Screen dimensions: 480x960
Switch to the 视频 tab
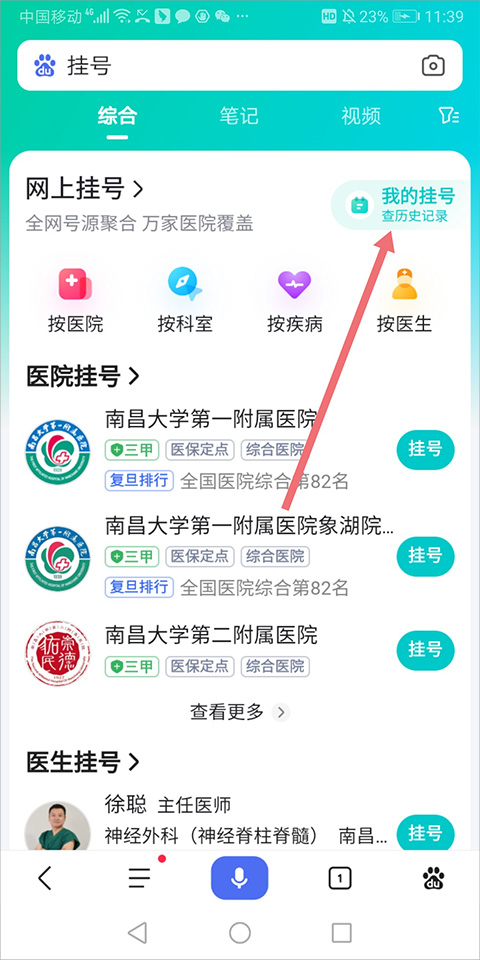361,116
